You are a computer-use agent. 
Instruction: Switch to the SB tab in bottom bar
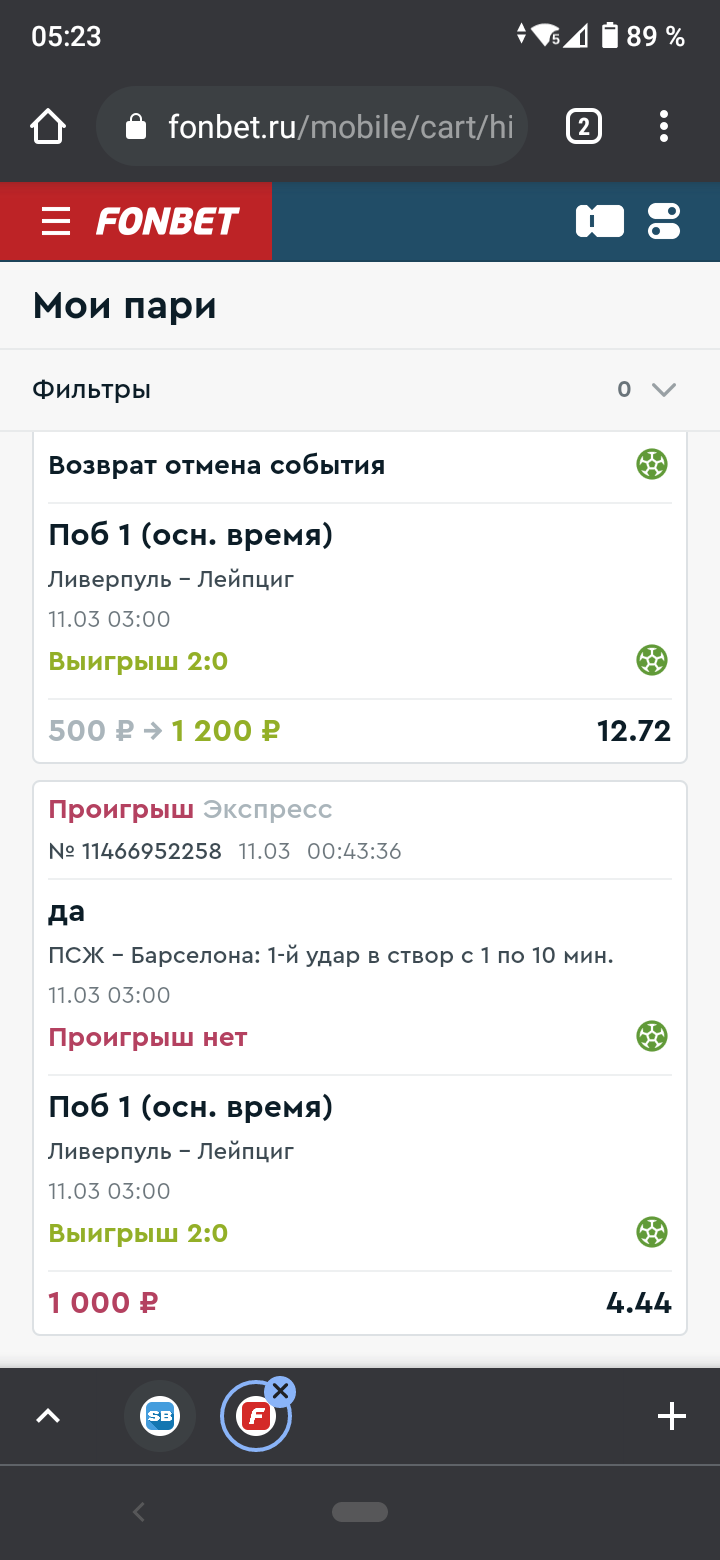coord(160,1416)
